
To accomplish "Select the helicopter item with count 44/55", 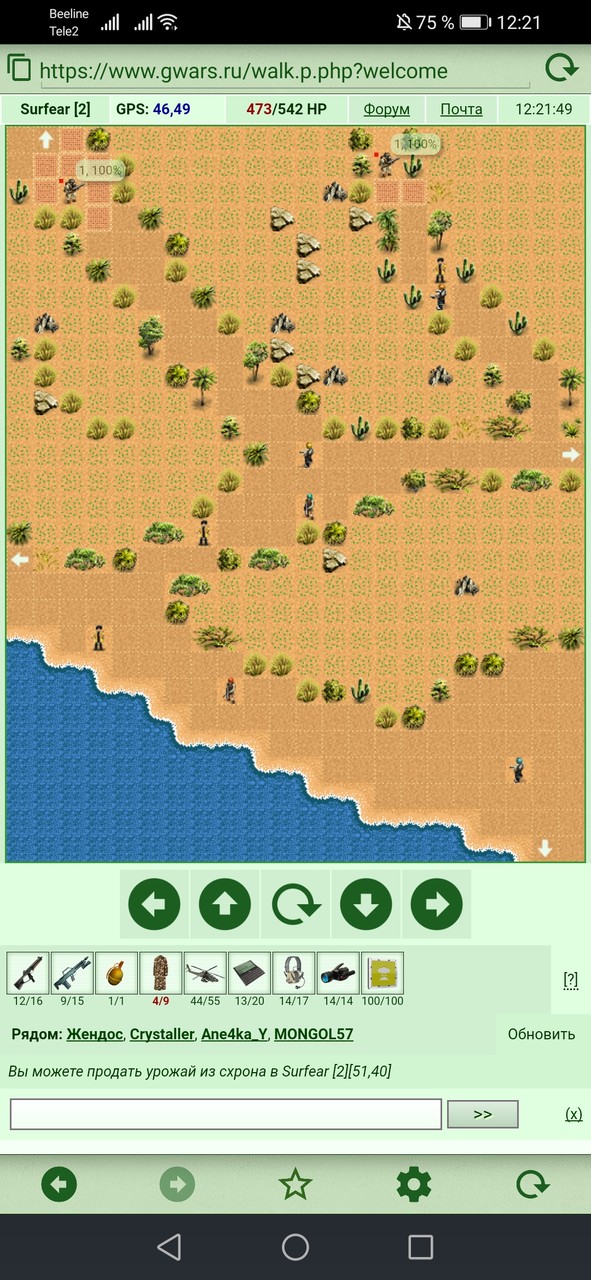I will (x=205, y=973).
